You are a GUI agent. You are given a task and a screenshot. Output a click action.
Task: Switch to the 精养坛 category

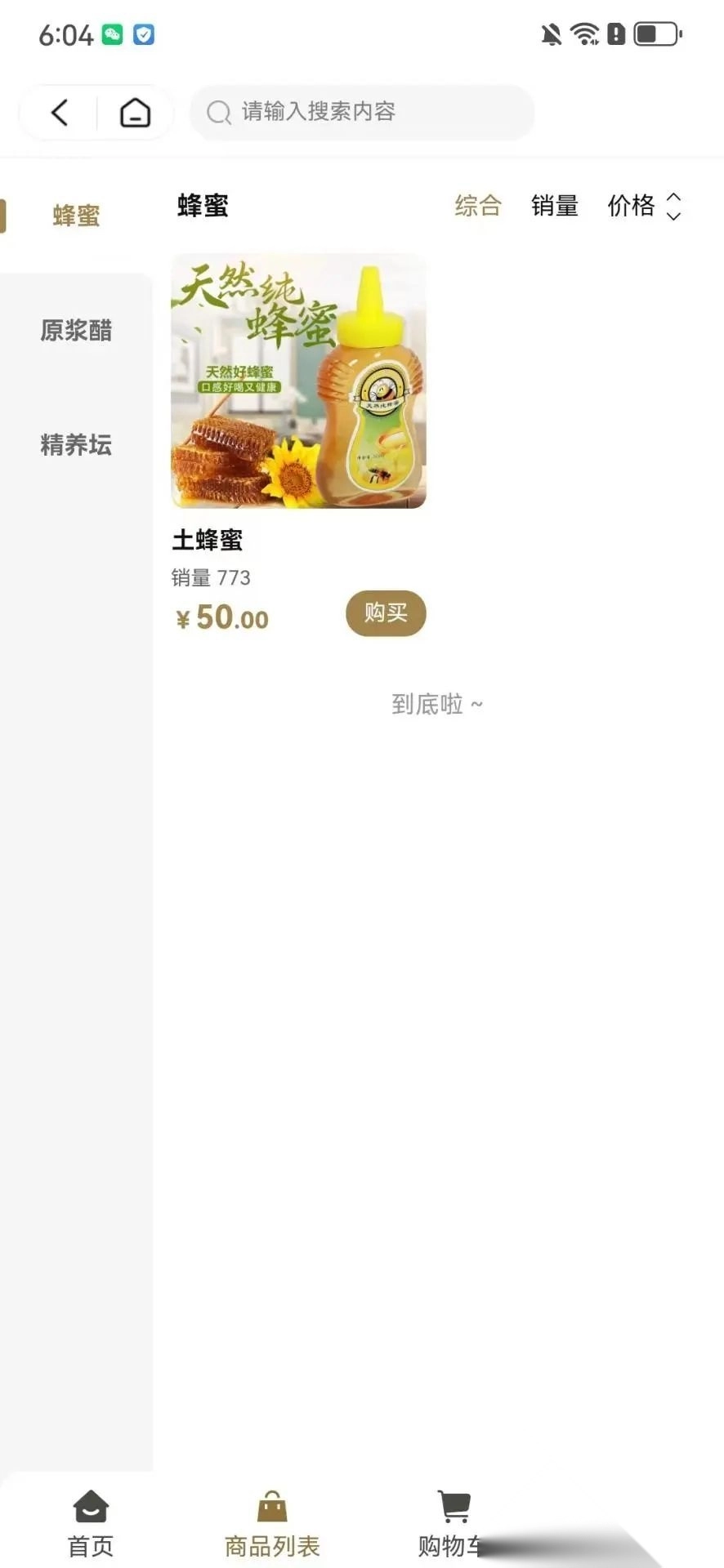[x=74, y=446]
